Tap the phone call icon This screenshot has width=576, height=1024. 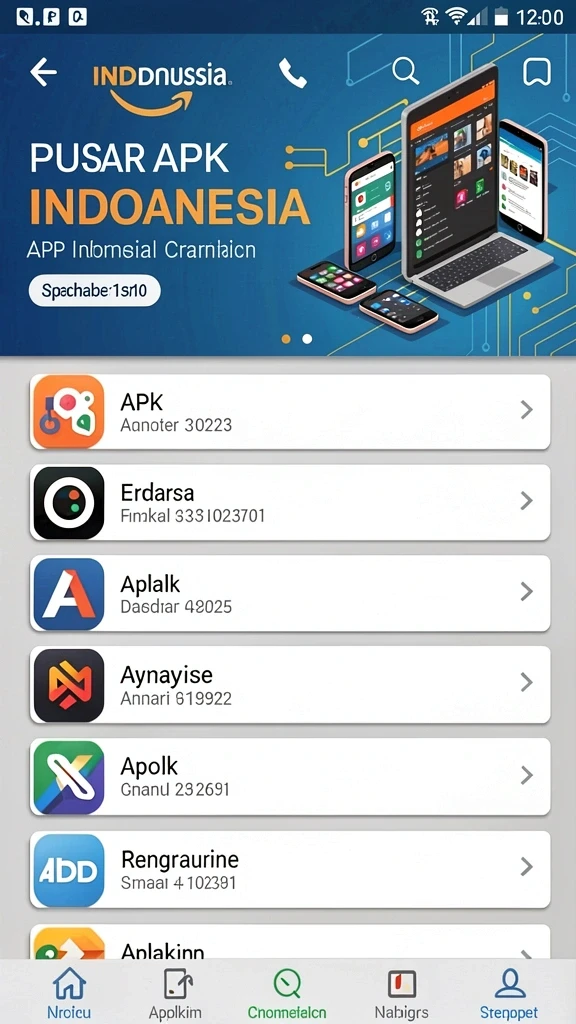(293, 73)
